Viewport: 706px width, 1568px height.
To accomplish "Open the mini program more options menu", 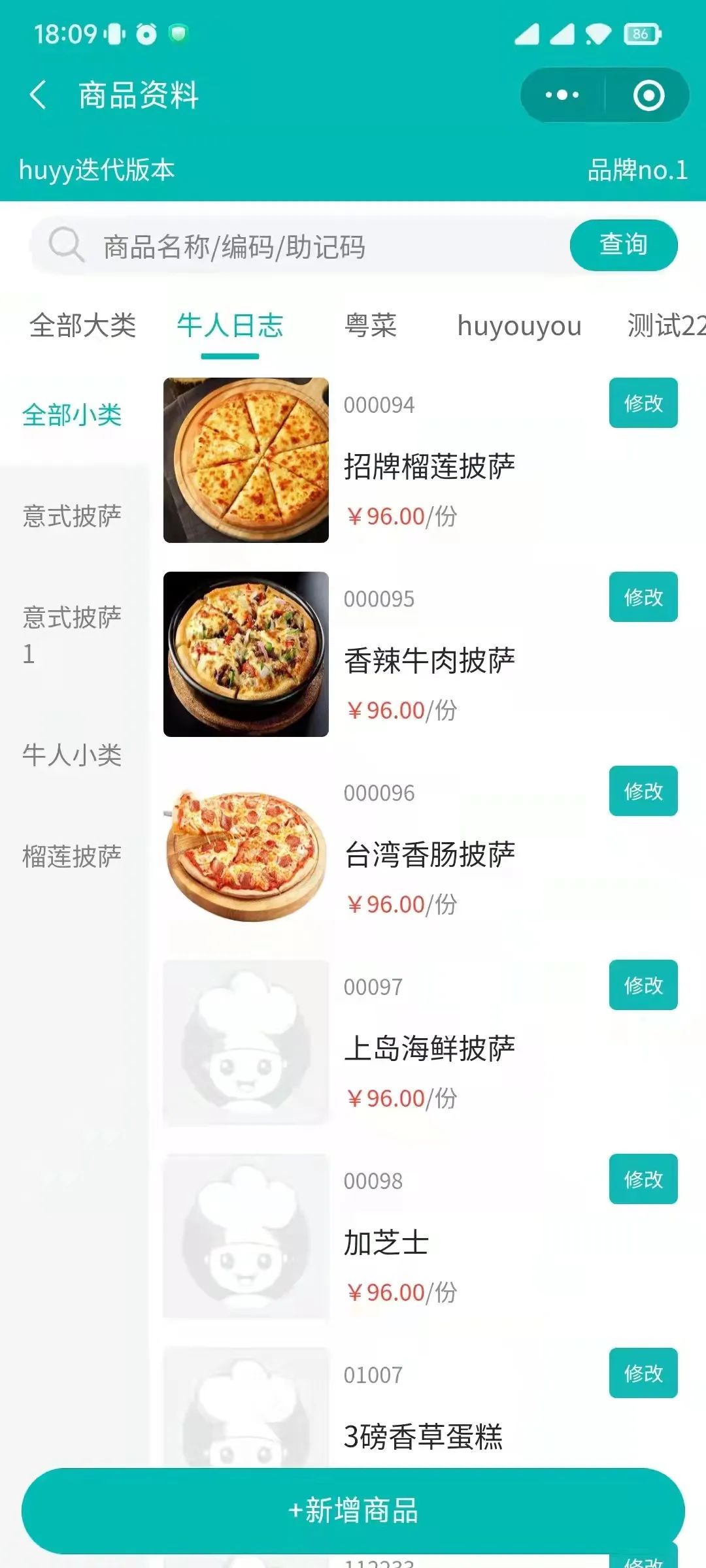I will (562, 95).
